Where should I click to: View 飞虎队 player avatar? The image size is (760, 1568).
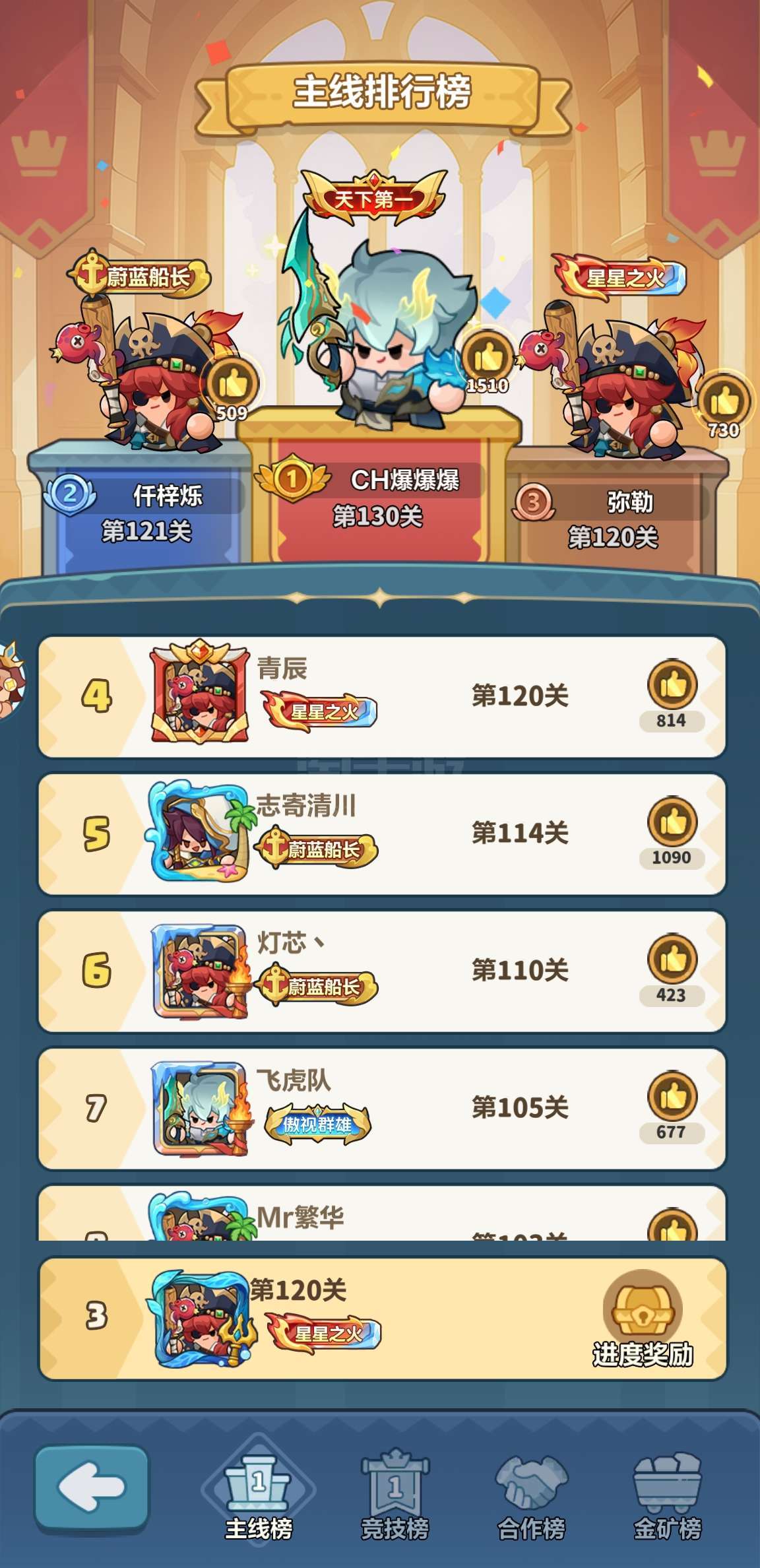point(200,1109)
